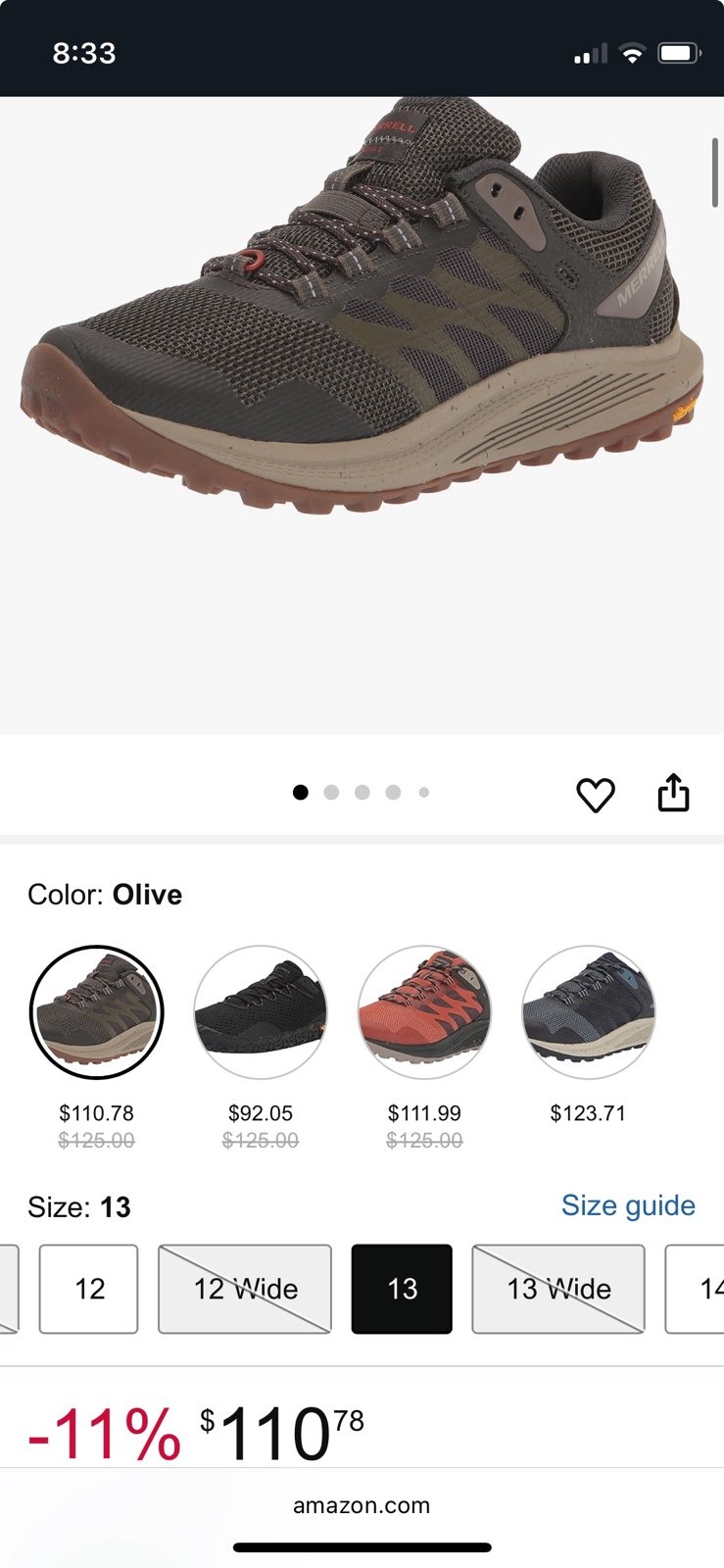Share this product
The width and height of the screenshot is (724, 1568).
click(673, 793)
